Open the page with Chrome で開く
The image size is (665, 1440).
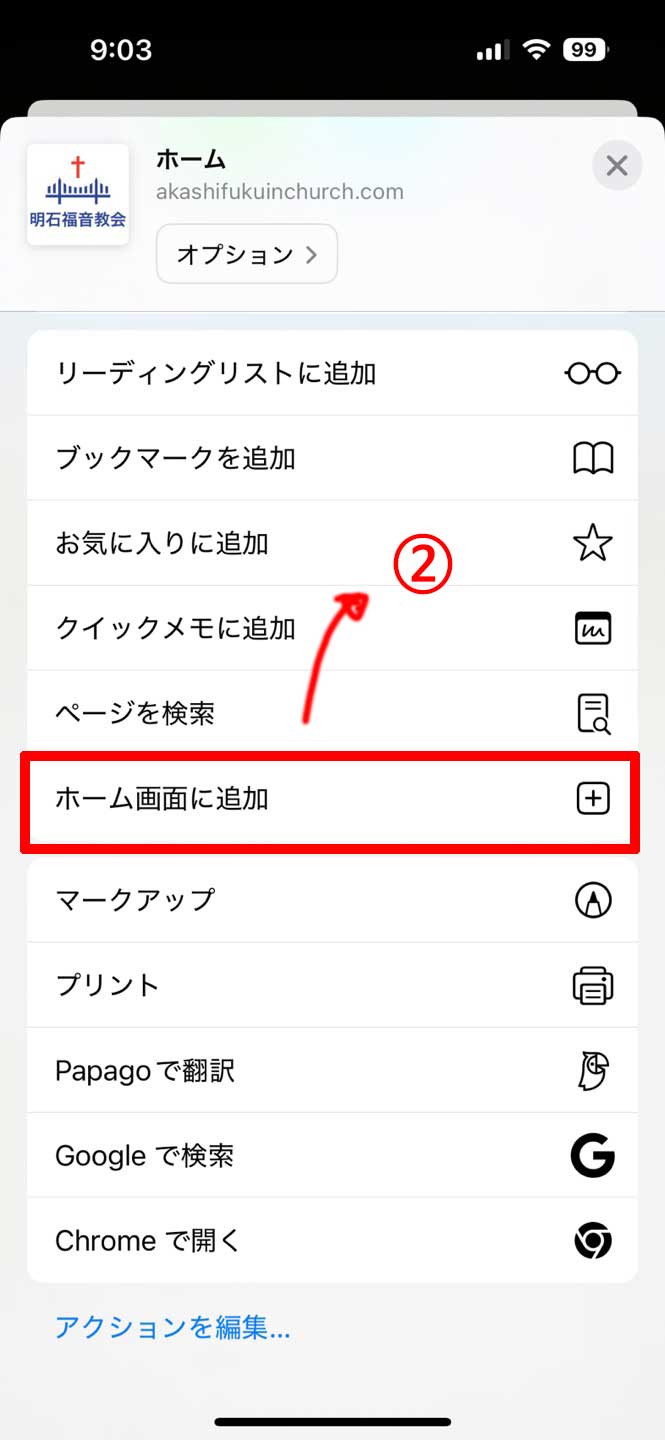click(x=332, y=1241)
